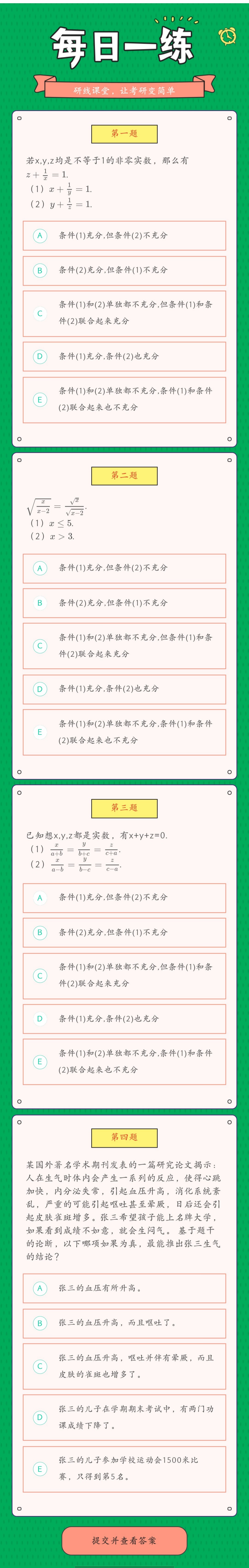The height and width of the screenshot is (1568, 249).
Task: Select option A for 第一题
Action: point(124,236)
